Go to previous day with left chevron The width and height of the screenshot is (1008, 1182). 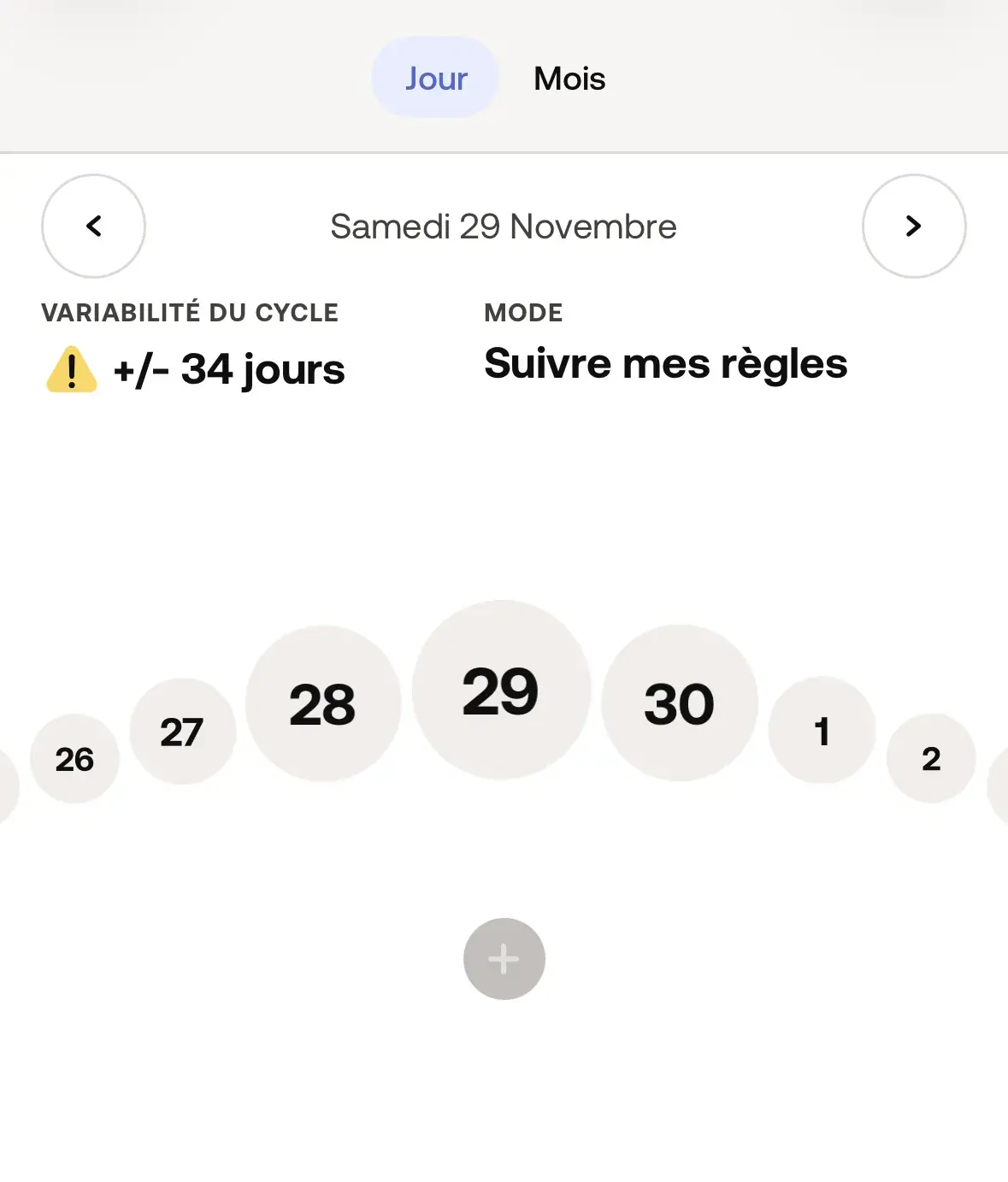pos(93,226)
